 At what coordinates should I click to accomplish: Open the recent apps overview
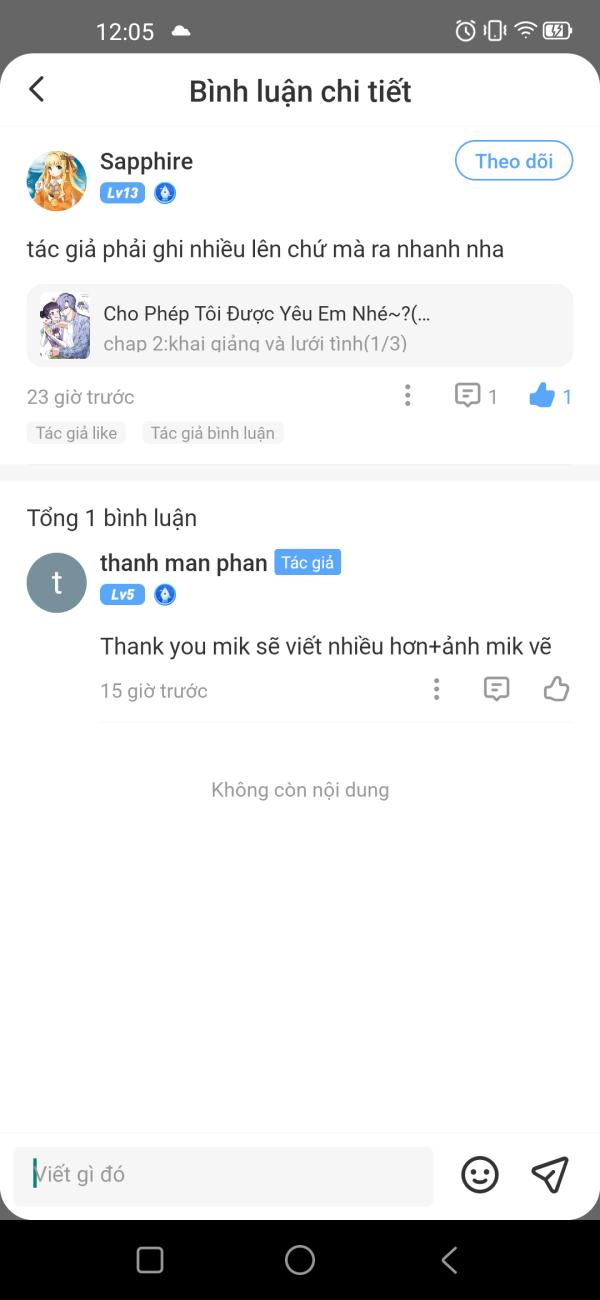[x=150, y=1260]
